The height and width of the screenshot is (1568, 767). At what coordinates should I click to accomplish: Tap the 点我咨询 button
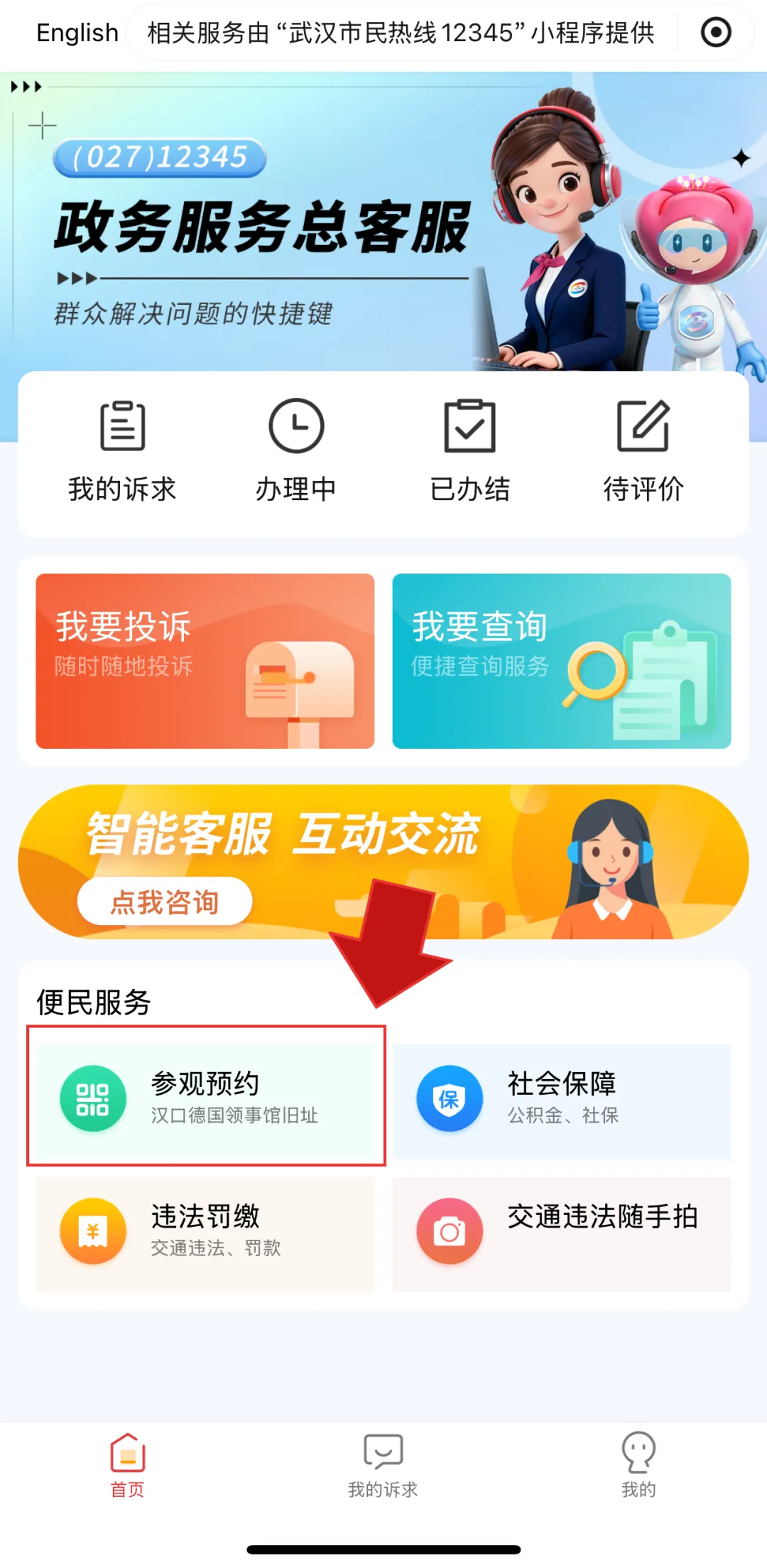165,902
